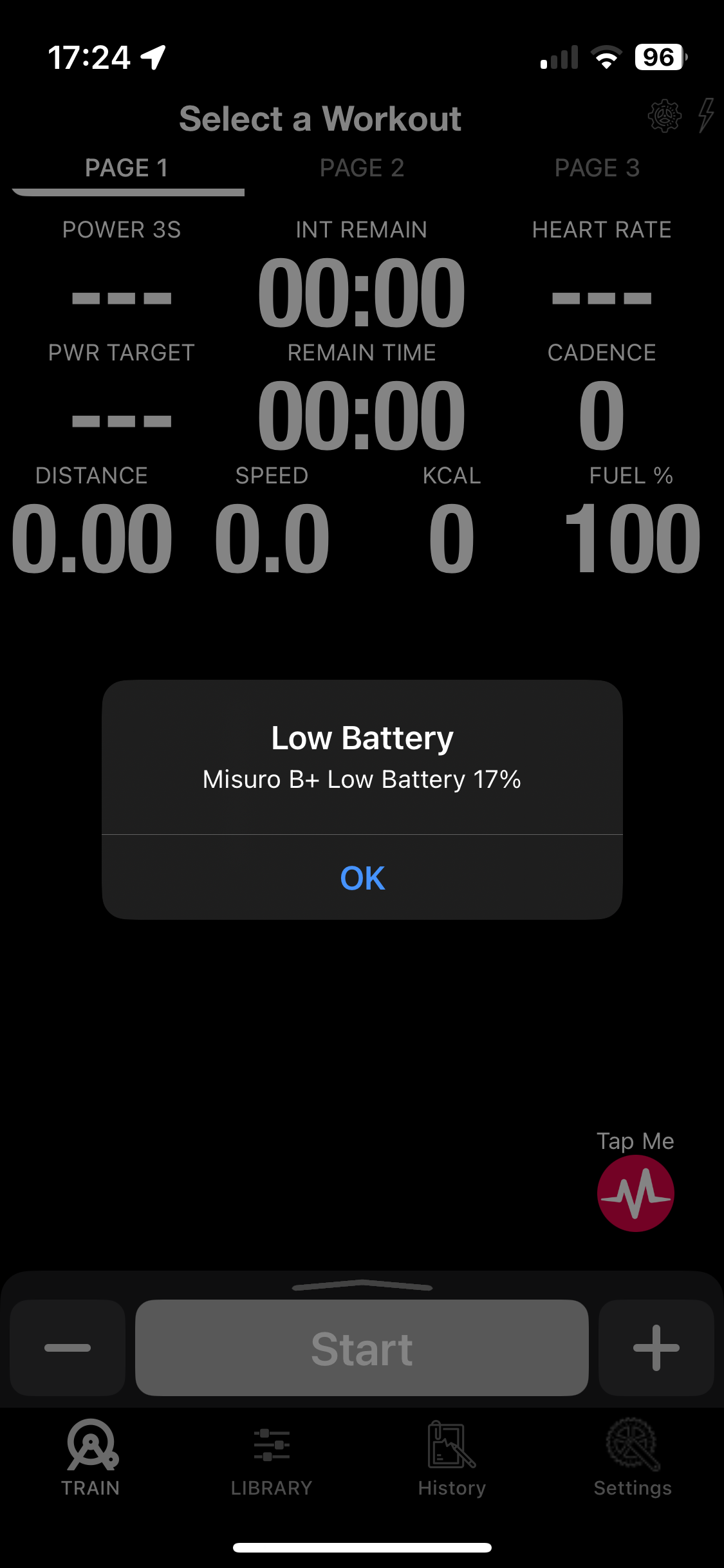The width and height of the screenshot is (724, 1568).
Task: Expand the bottom panel handle
Action: point(362,1285)
